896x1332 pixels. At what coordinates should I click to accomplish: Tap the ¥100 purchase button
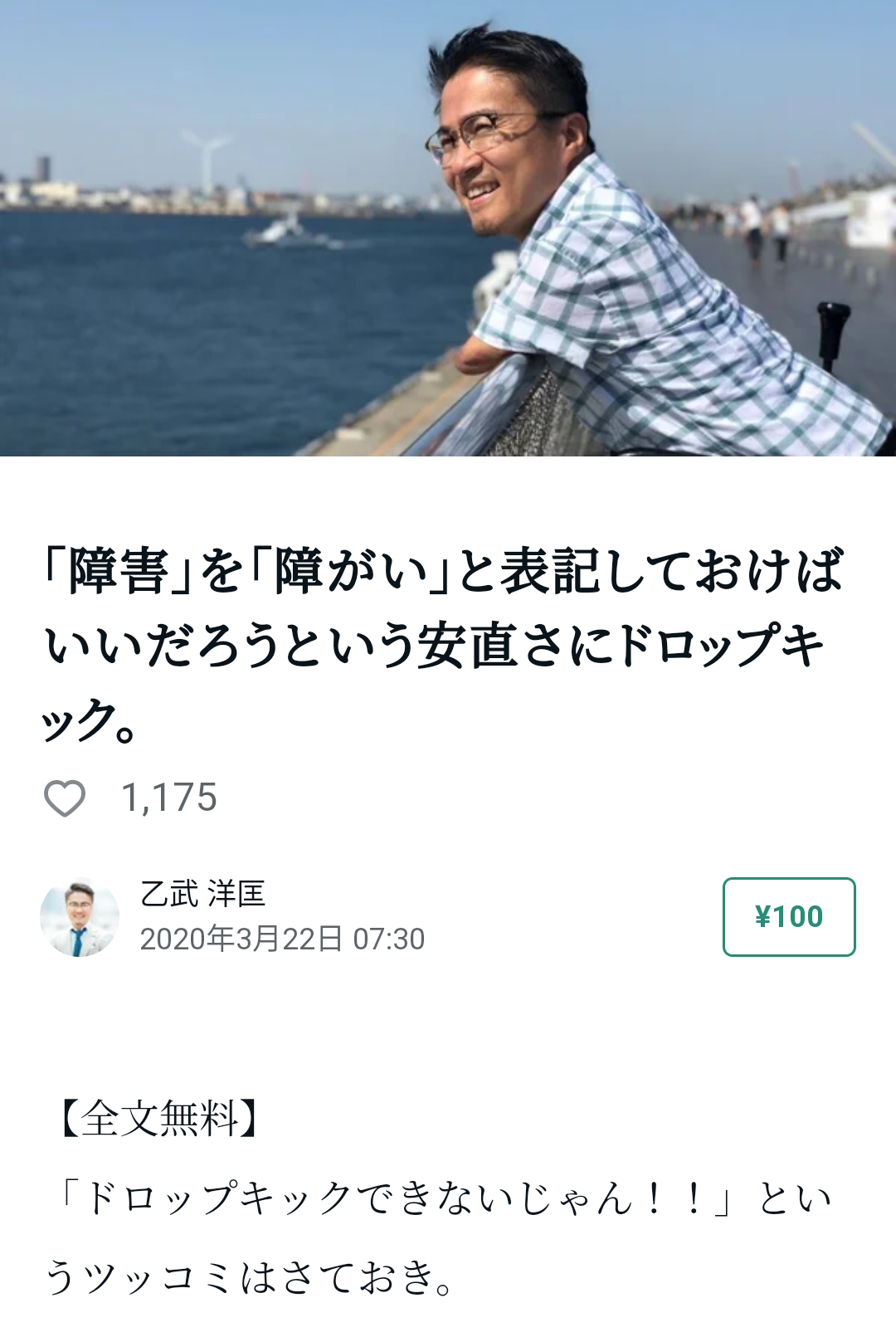click(788, 916)
